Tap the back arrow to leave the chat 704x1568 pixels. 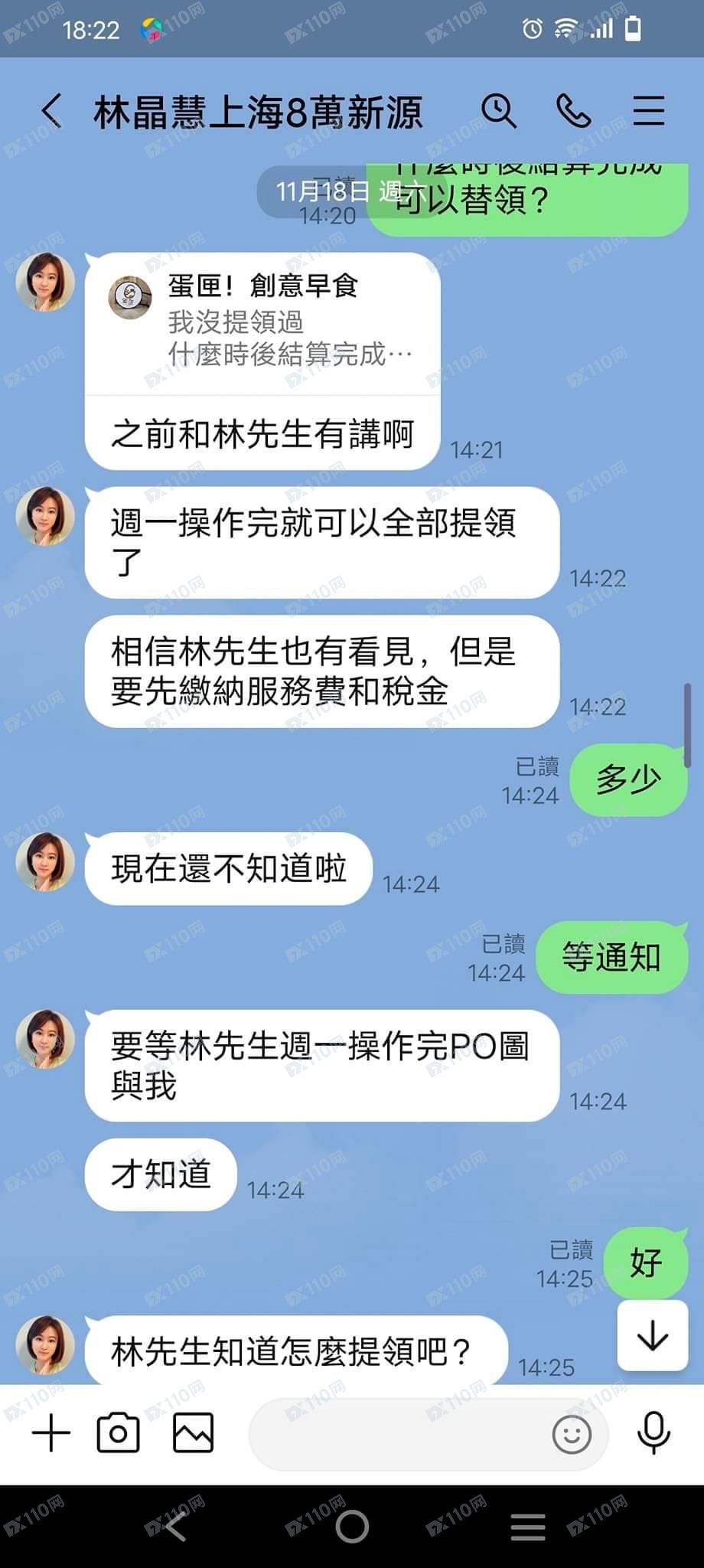51,110
